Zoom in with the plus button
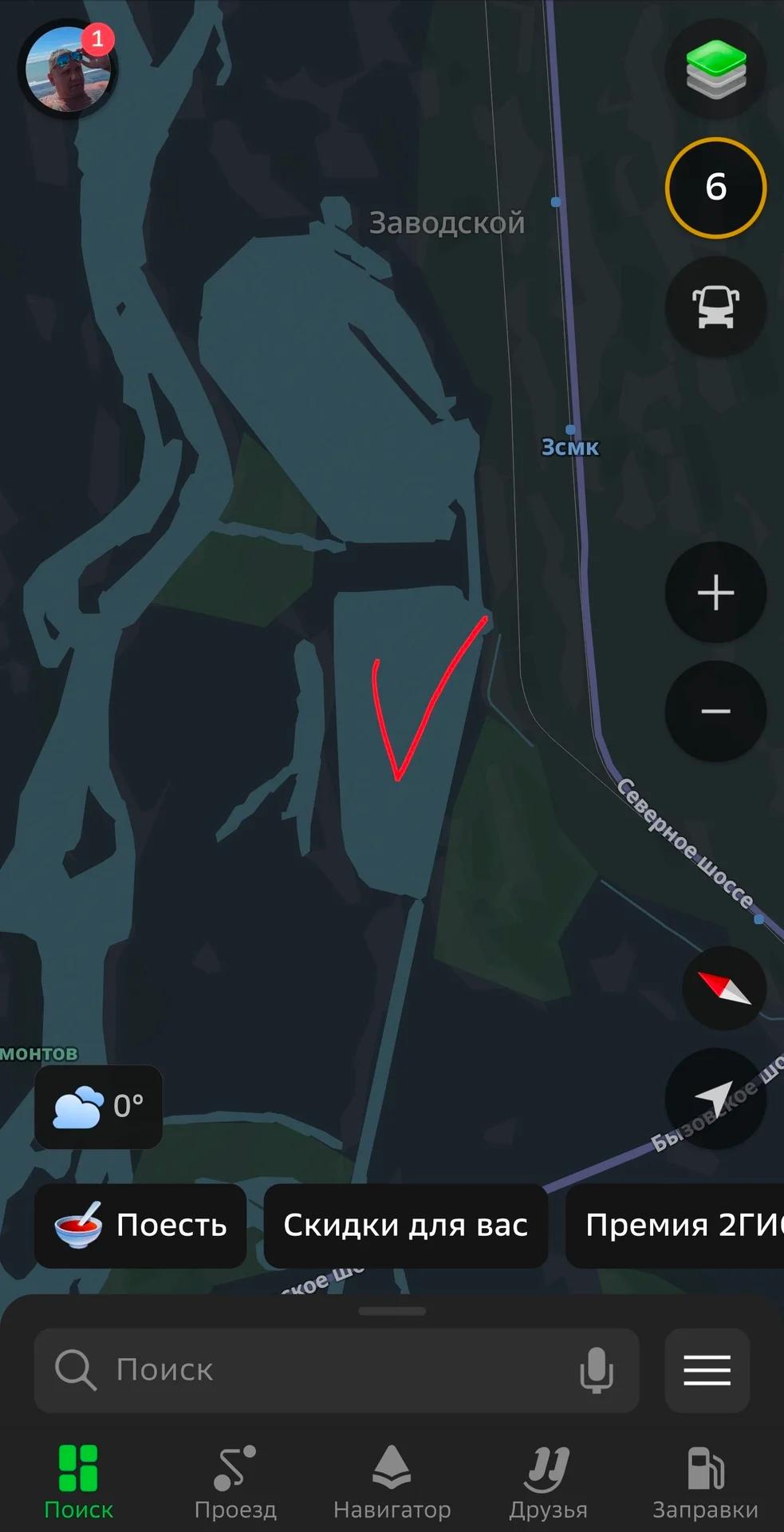Image resolution: width=784 pixels, height=1532 pixels. (715, 592)
